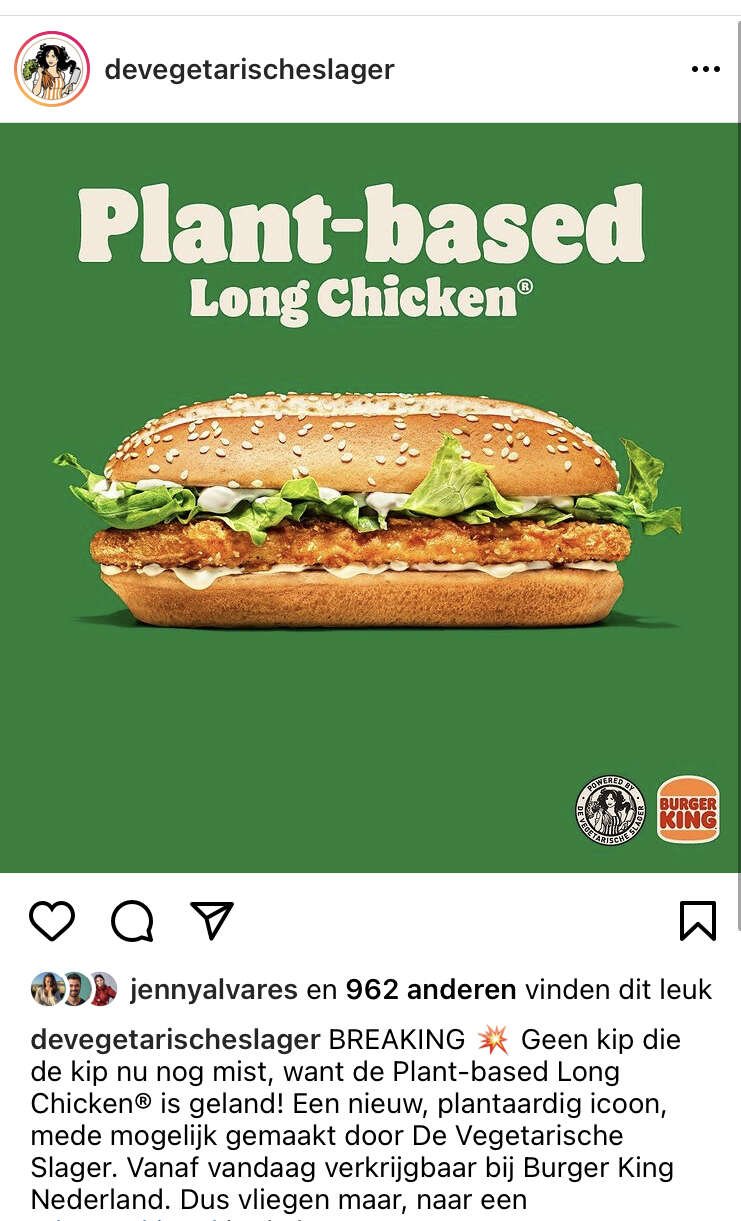Open comments on this post

(132, 921)
